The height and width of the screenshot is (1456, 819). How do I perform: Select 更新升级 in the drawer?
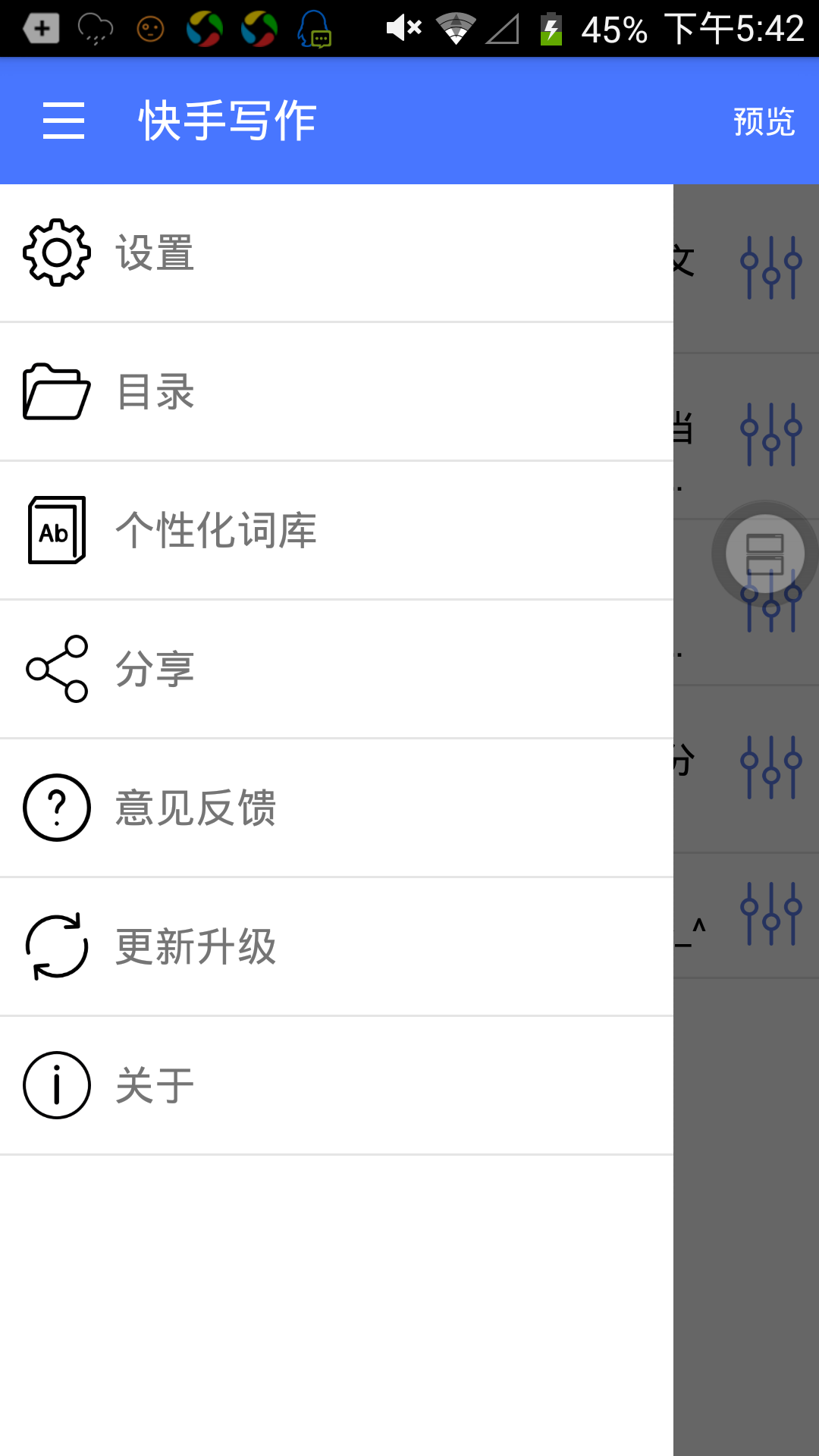tap(196, 946)
